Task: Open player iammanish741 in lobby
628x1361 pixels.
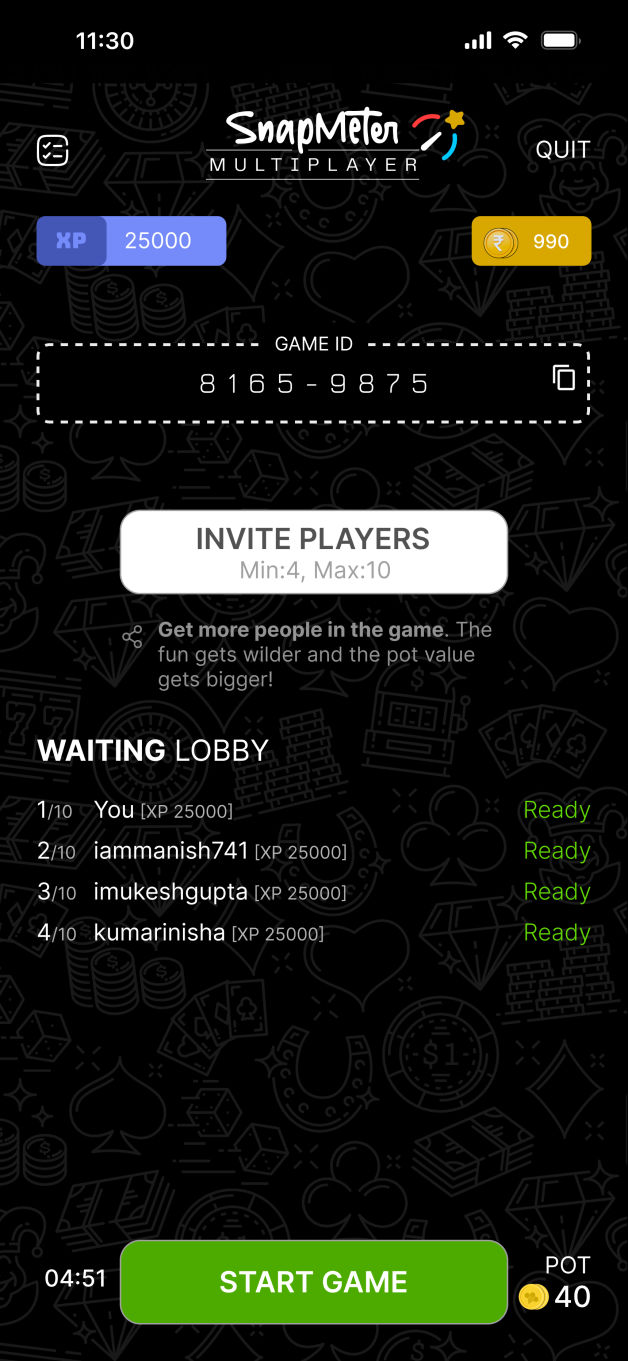Action: pos(171,851)
